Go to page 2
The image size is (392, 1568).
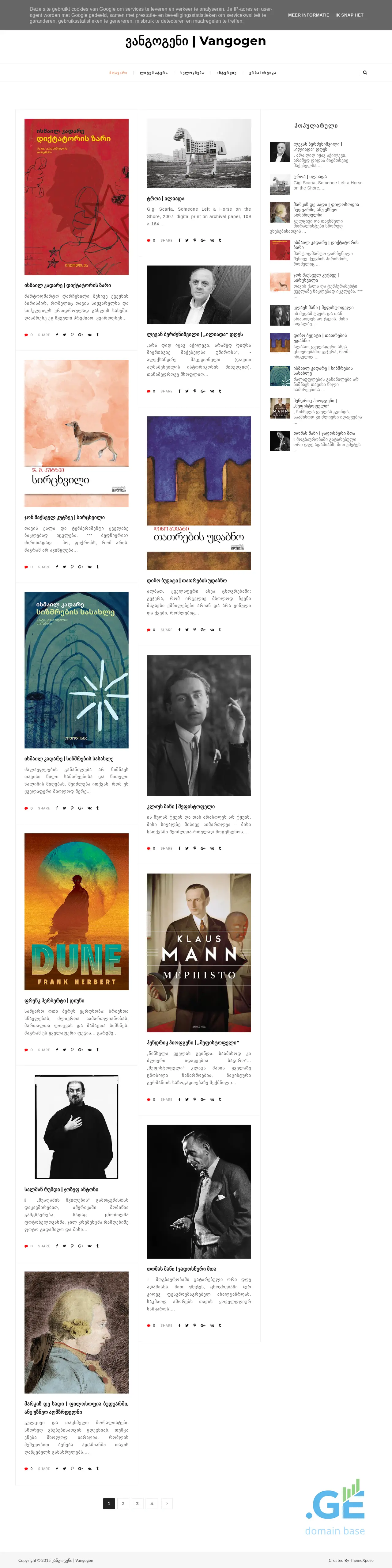pos(123,1504)
